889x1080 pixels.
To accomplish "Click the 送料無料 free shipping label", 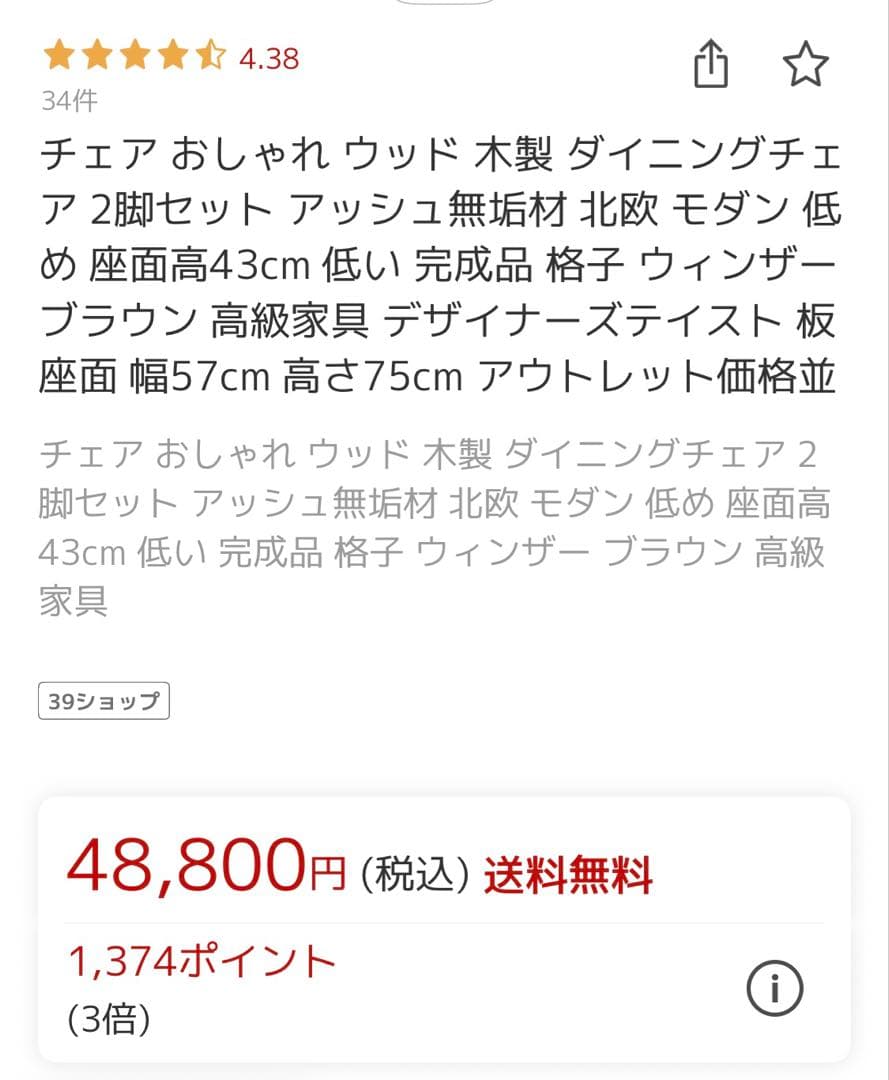I will 567,872.
